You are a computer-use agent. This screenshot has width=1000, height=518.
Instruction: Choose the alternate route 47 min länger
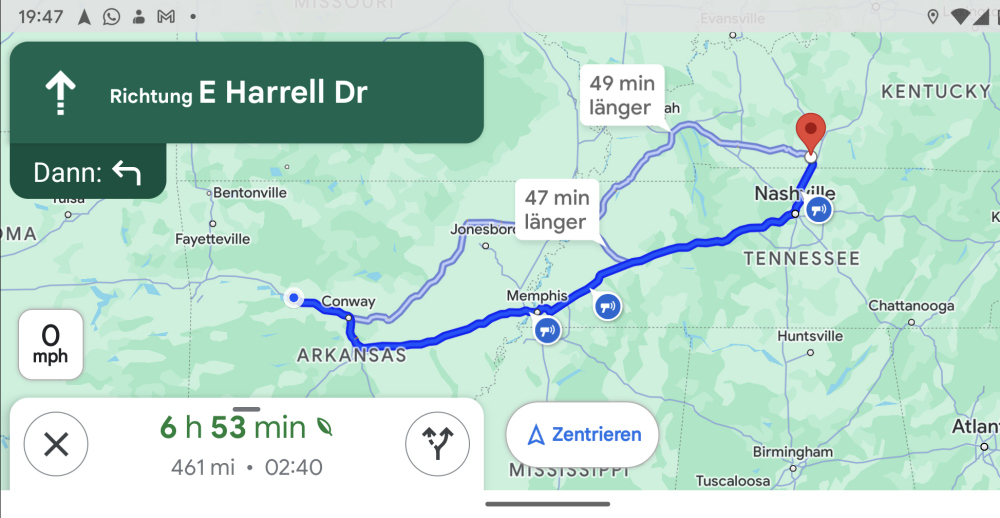pos(556,210)
